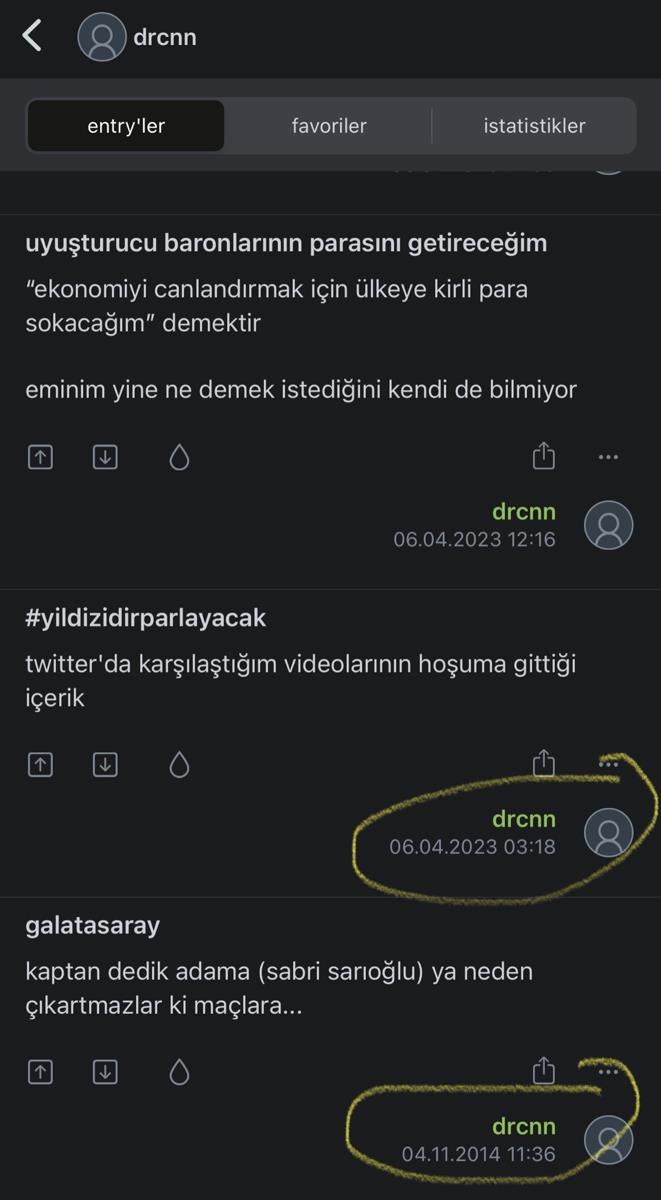Open the istatistikler tab
The height and width of the screenshot is (1200, 661).
coord(534,126)
